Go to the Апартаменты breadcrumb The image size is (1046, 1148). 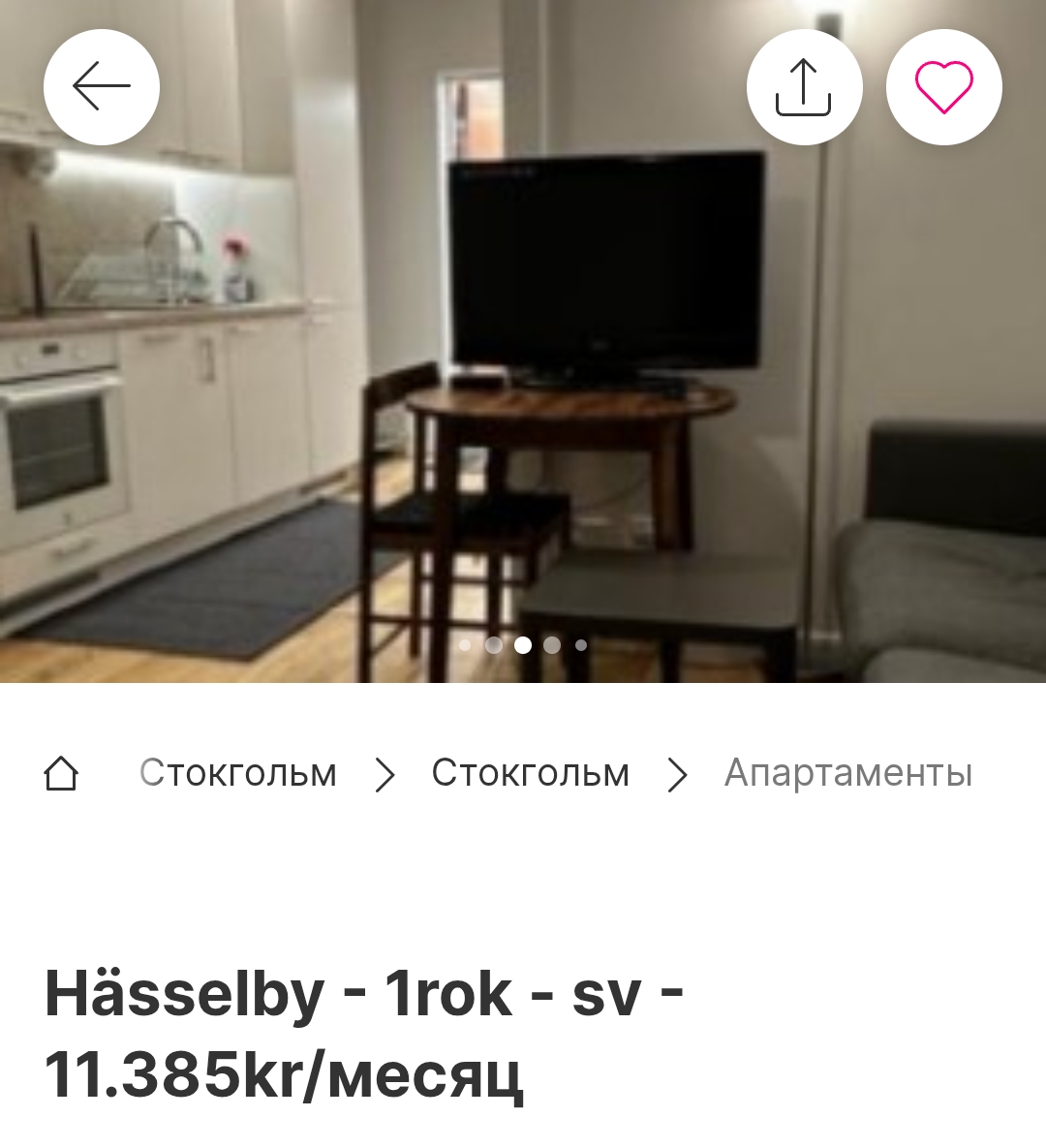(848, 773)
